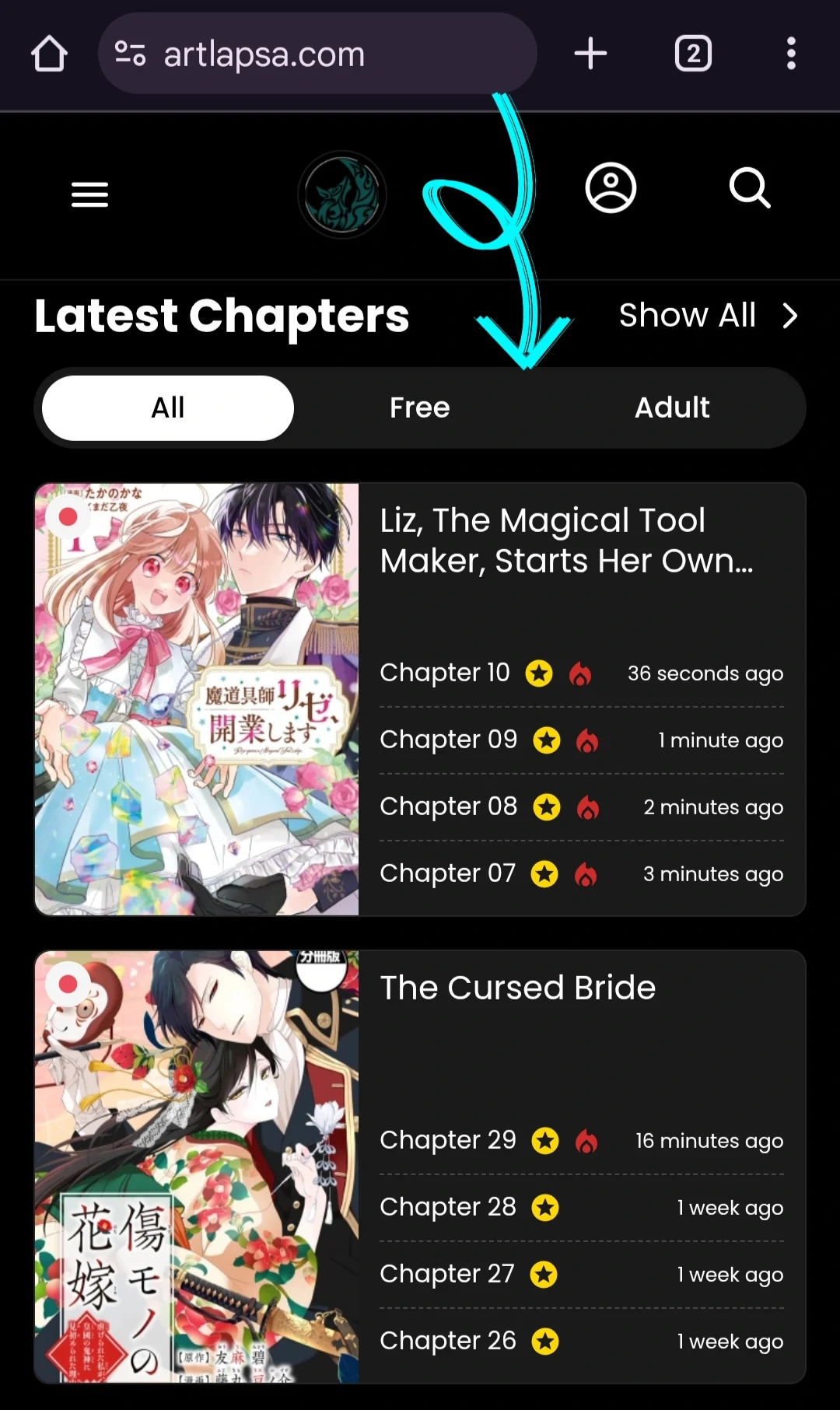Screen dimensions: 840x1410
Task: Open the browser's tab switcher
Action: (693, 54)
